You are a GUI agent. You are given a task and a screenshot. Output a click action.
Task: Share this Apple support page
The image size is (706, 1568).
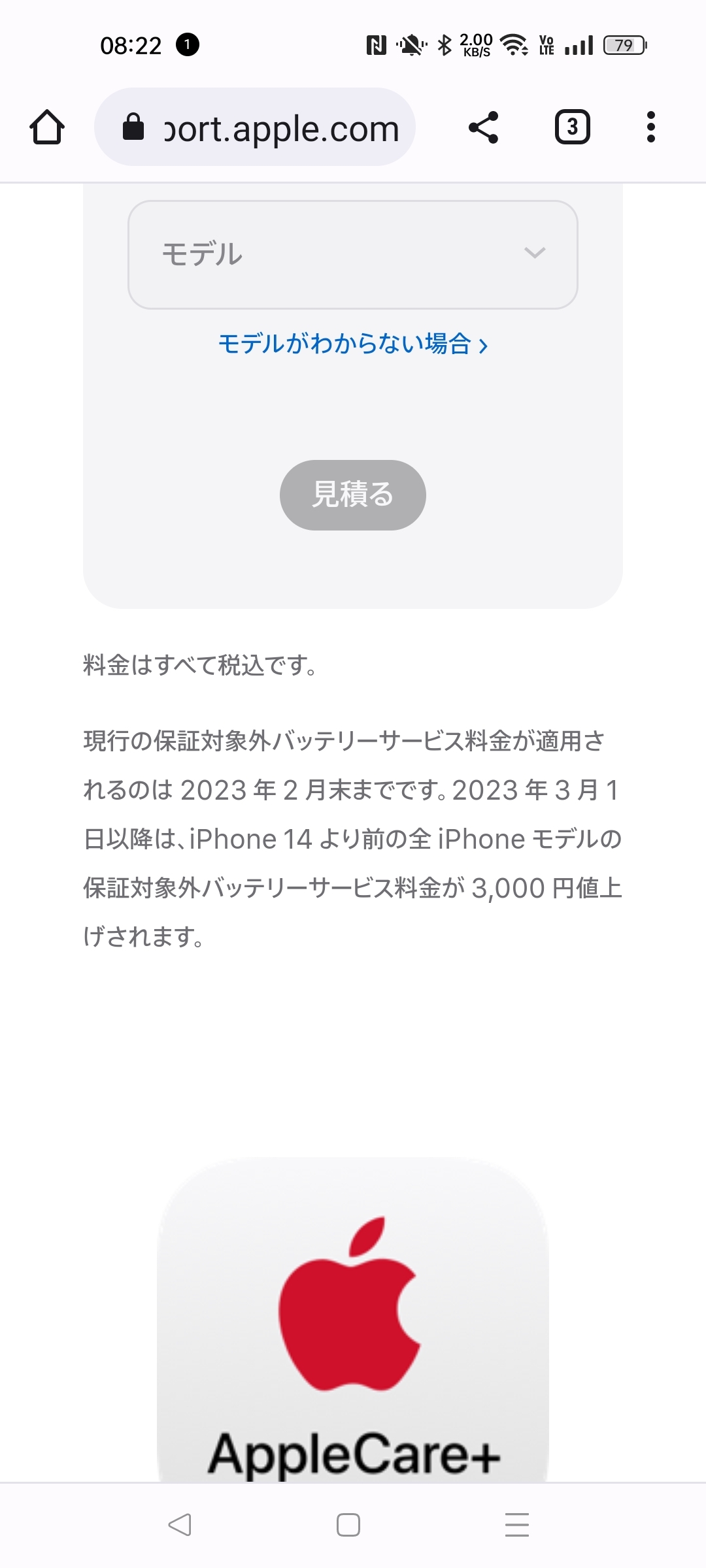point(484,127)
